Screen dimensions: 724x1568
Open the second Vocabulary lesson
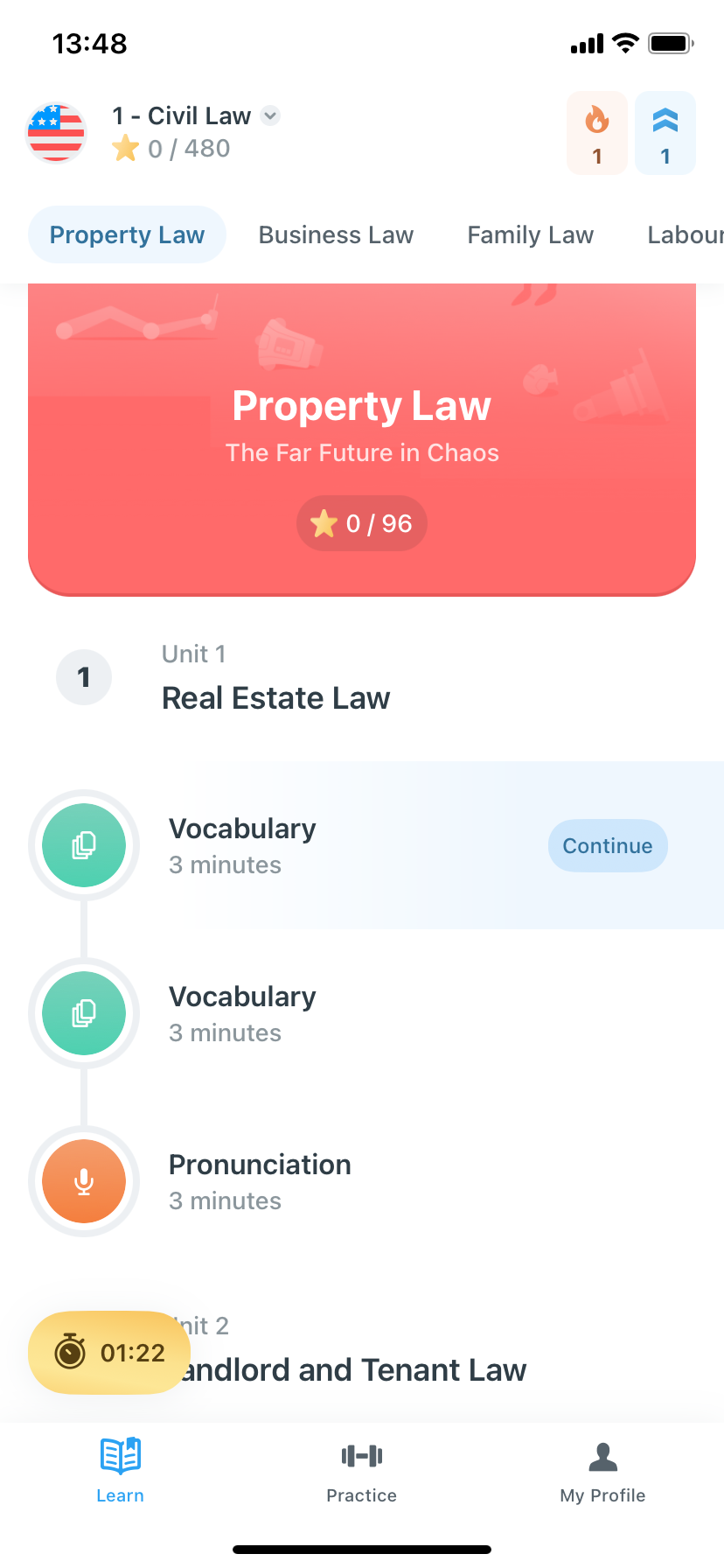[x=242, y=1013]
